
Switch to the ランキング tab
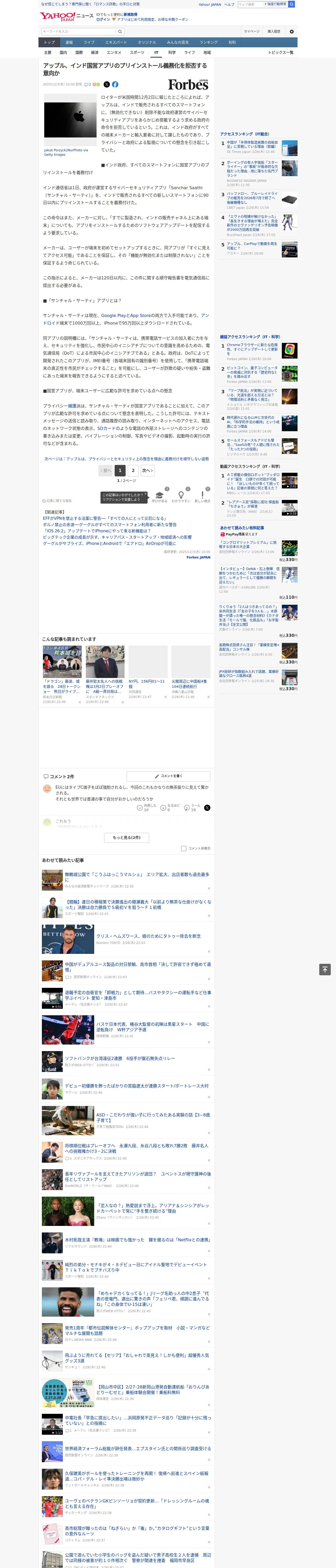[x=209, y=43]
